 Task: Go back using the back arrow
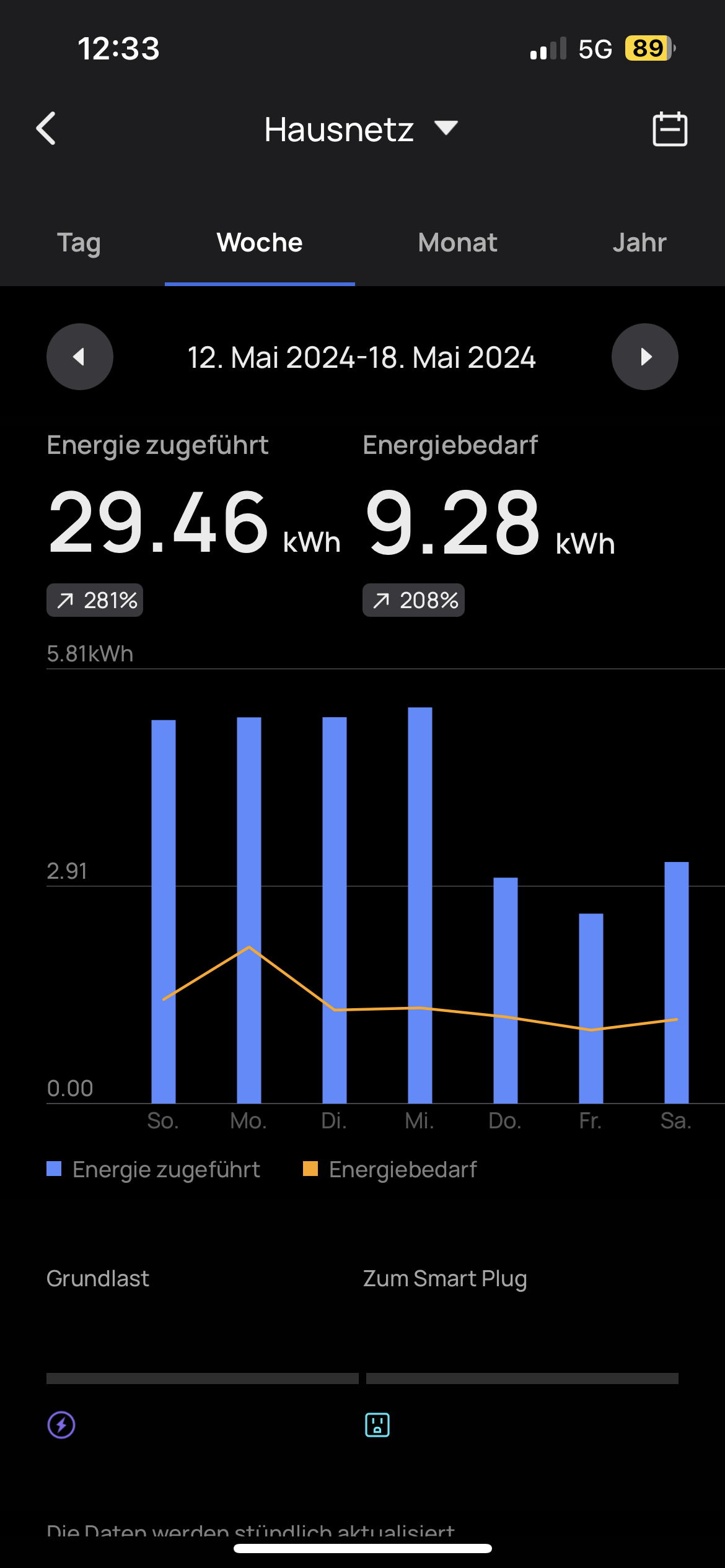pyautogui.click(x=47, y=129)
